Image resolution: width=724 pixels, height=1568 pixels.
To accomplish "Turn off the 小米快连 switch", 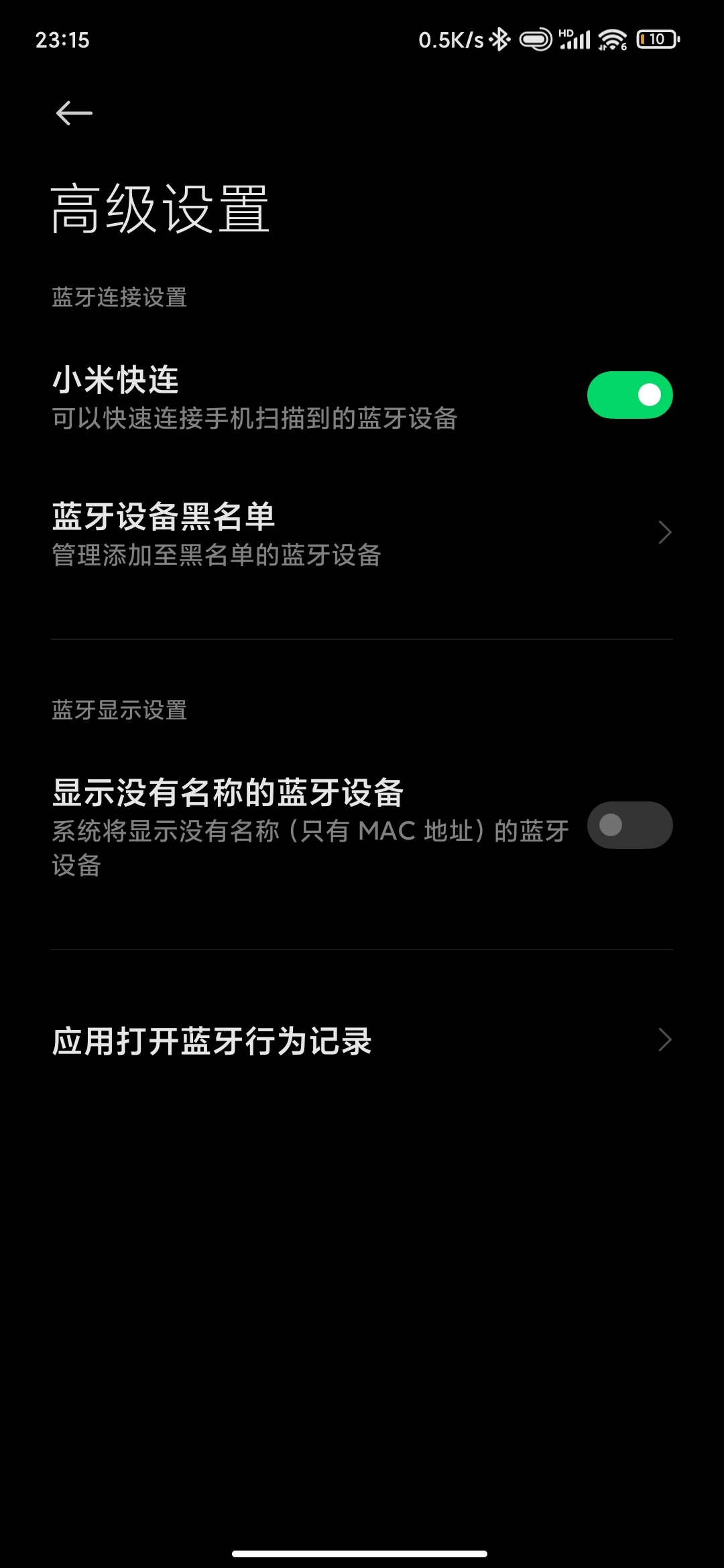I will click(629, 395).
